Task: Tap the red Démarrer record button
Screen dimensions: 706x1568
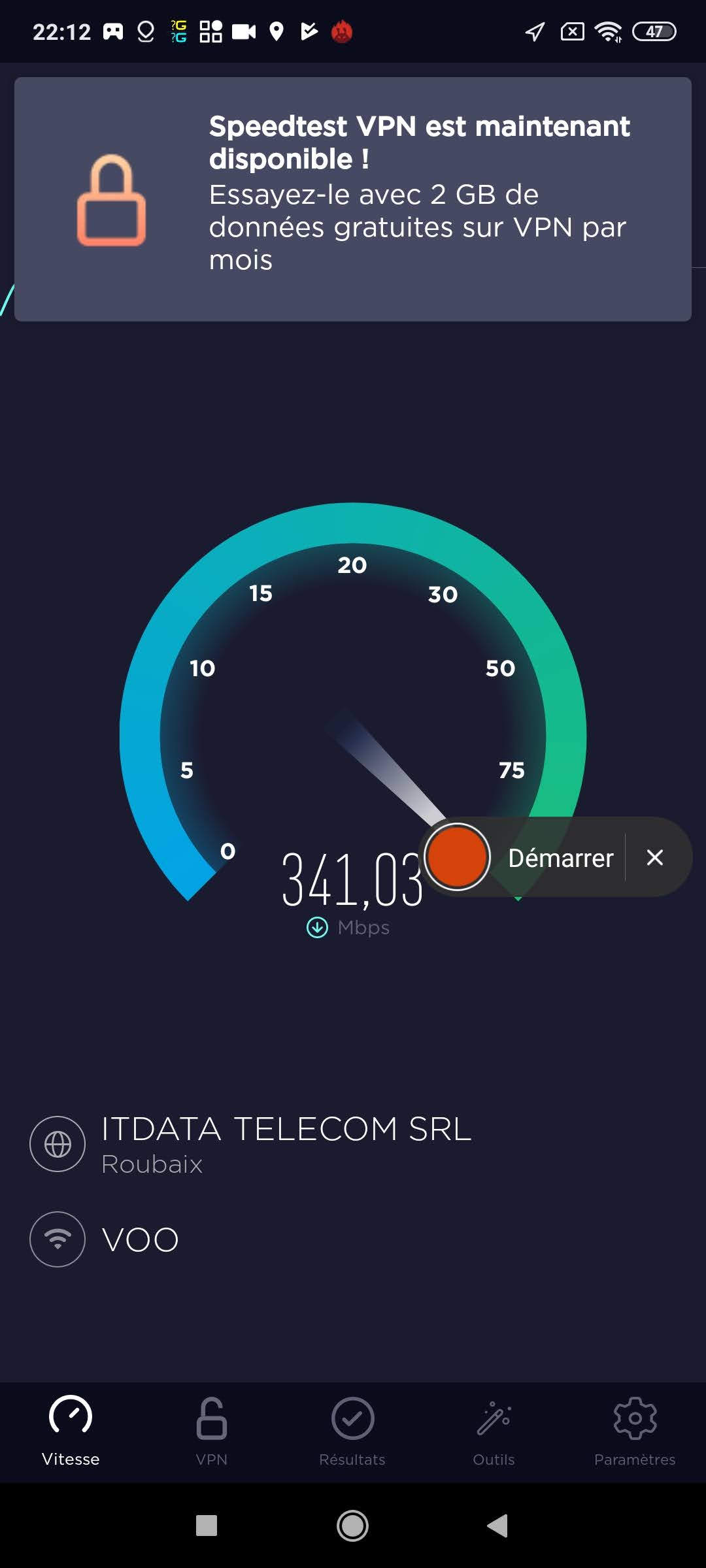Action: (457, 857)
